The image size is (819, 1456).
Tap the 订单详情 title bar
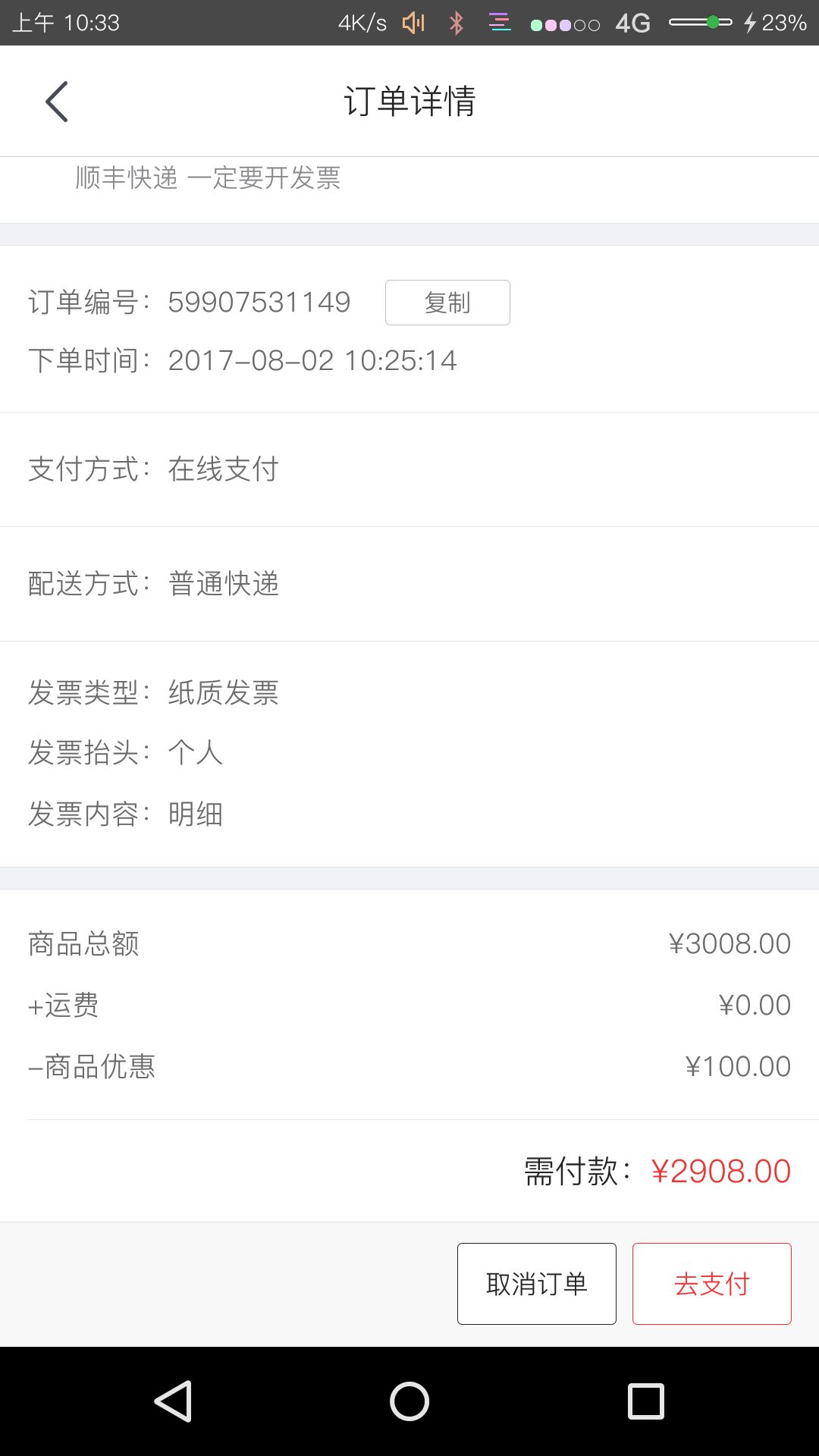[409, 101]
